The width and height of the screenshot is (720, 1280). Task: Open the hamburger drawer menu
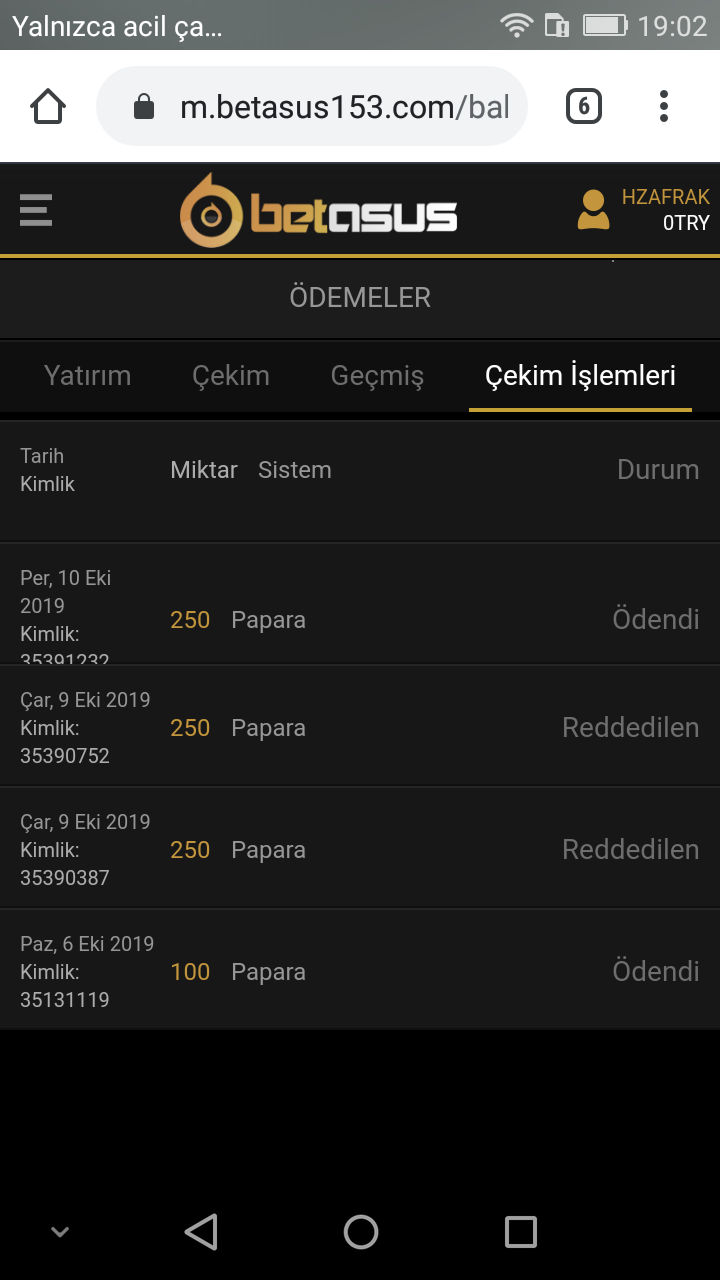click(36, 210)
